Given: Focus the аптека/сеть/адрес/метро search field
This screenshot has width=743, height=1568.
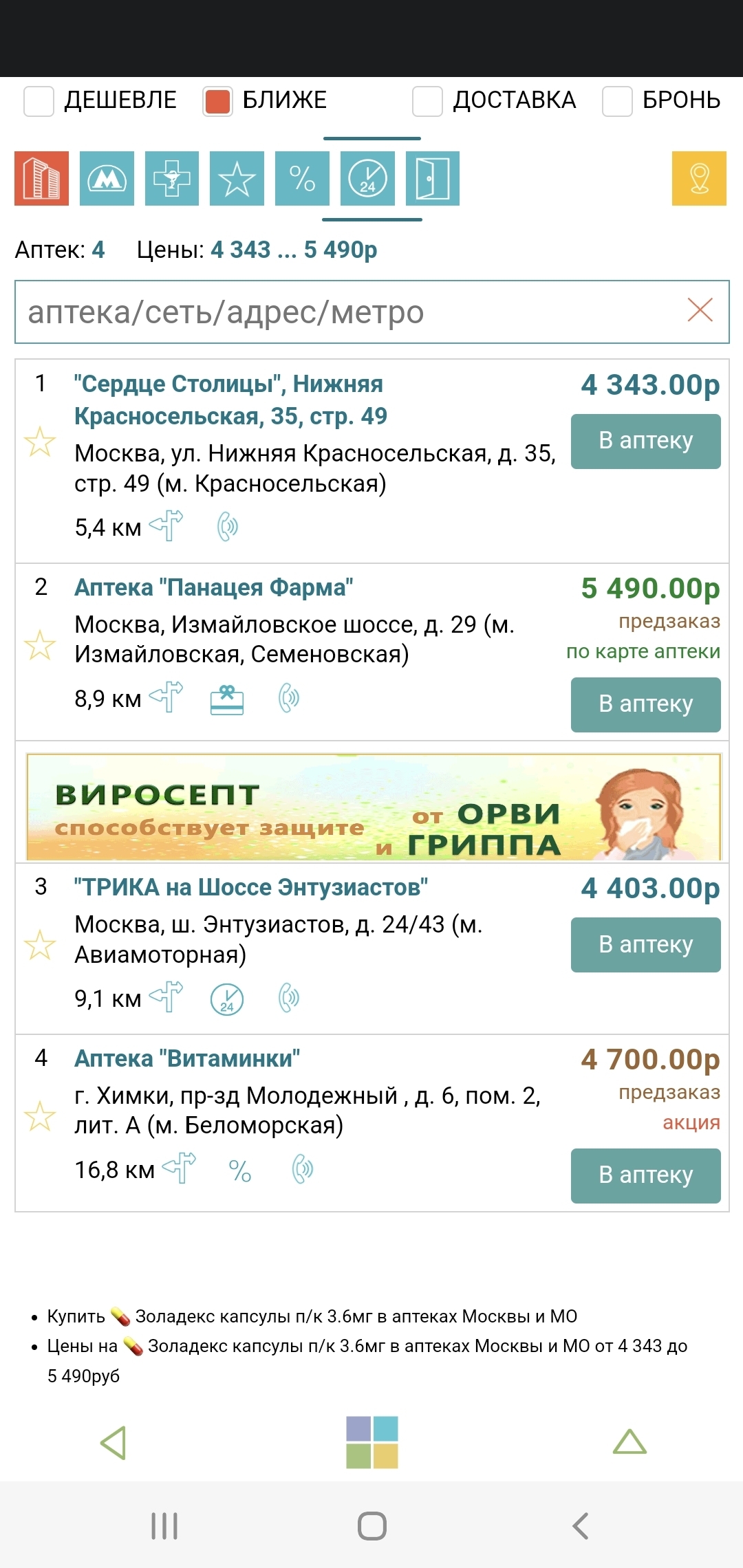Looking at the screenshot, I should pos(344,312).
